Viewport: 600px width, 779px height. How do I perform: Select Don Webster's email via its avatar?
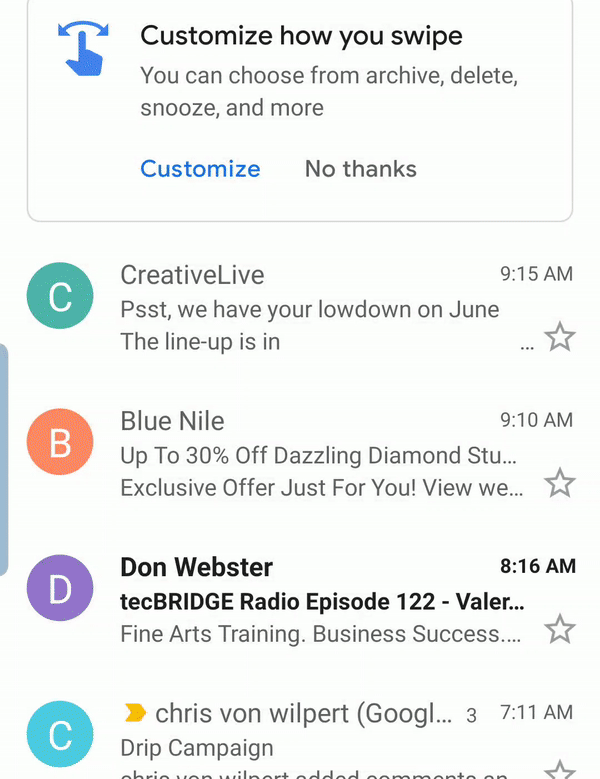click(x=60, y=589)
